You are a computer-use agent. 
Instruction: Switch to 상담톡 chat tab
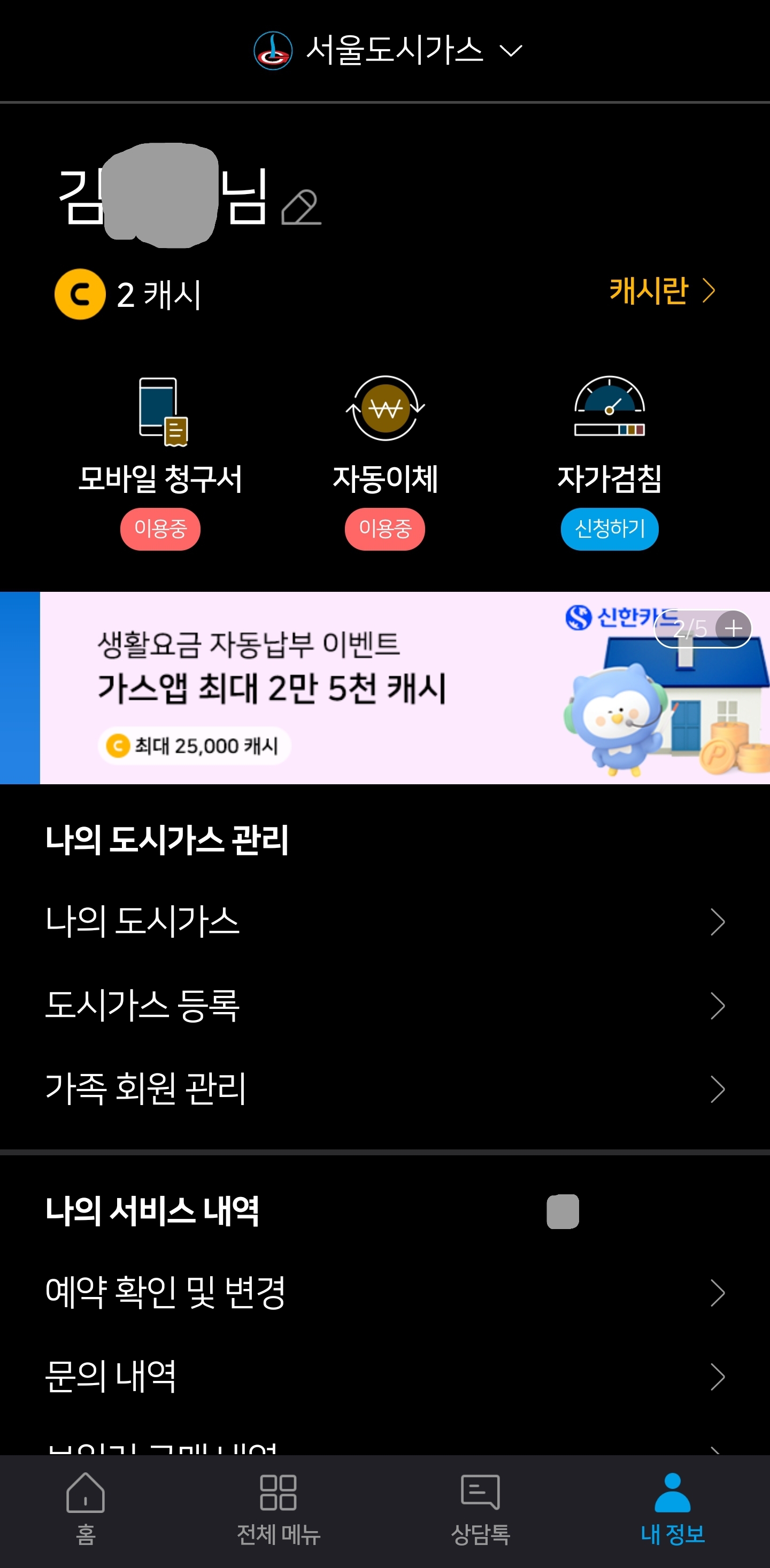pyautogui.click(x=480, y=1508)
